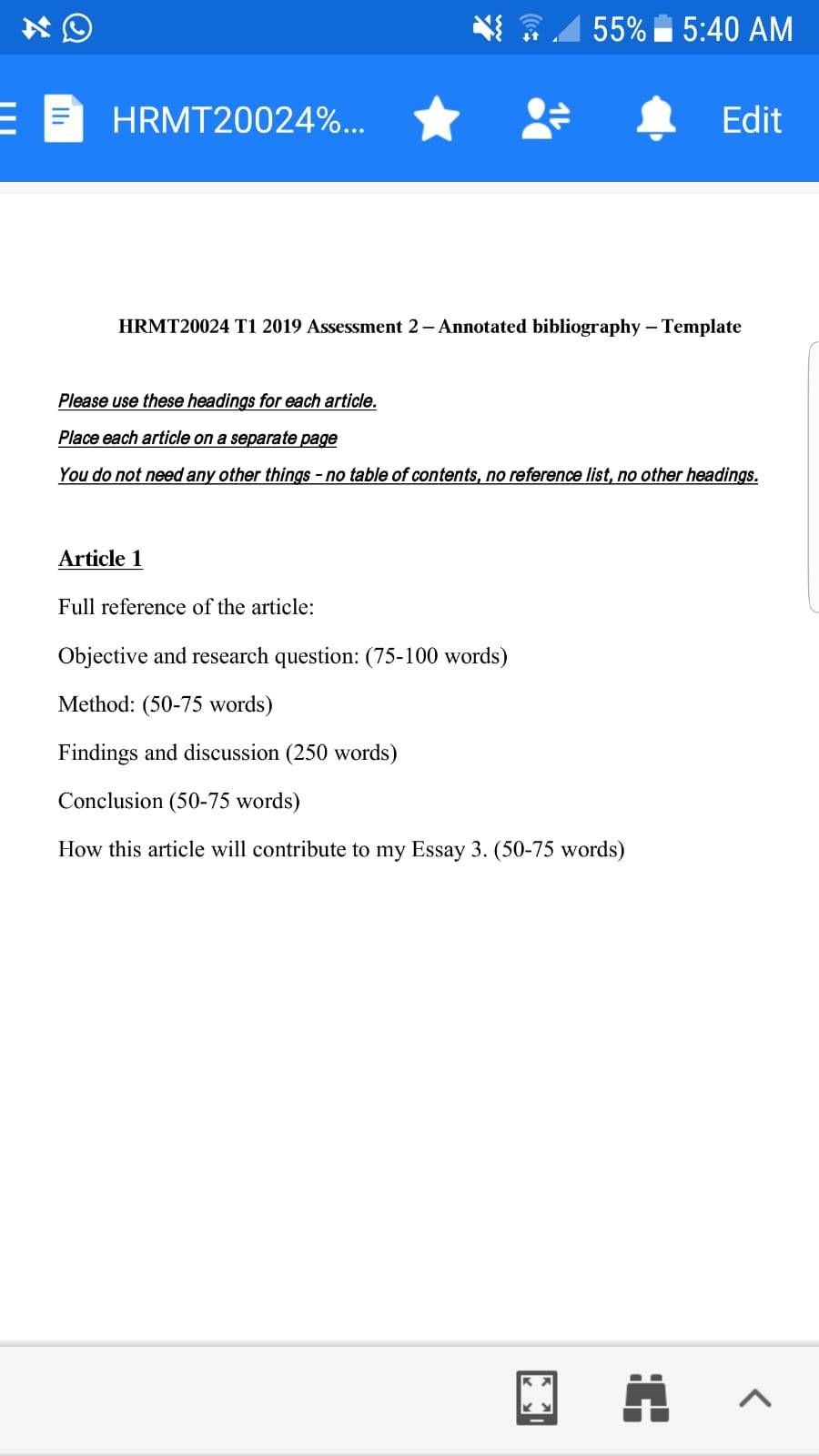This screenshot has height=1456, width=819.
Task: Star this HRMT20024 document
Action: click(x=436, y=119)
